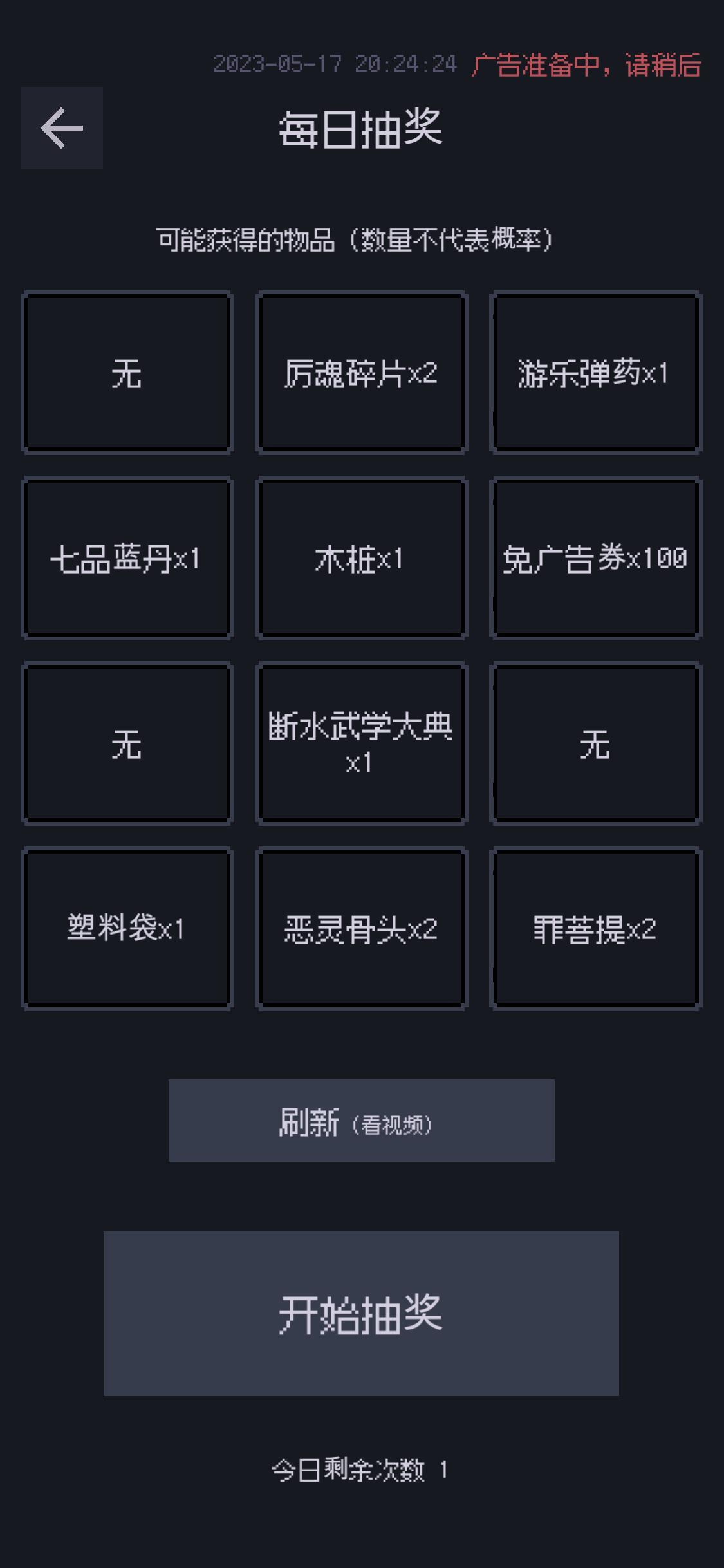Start the lottery with 开始抽奖

(361, 1314)
